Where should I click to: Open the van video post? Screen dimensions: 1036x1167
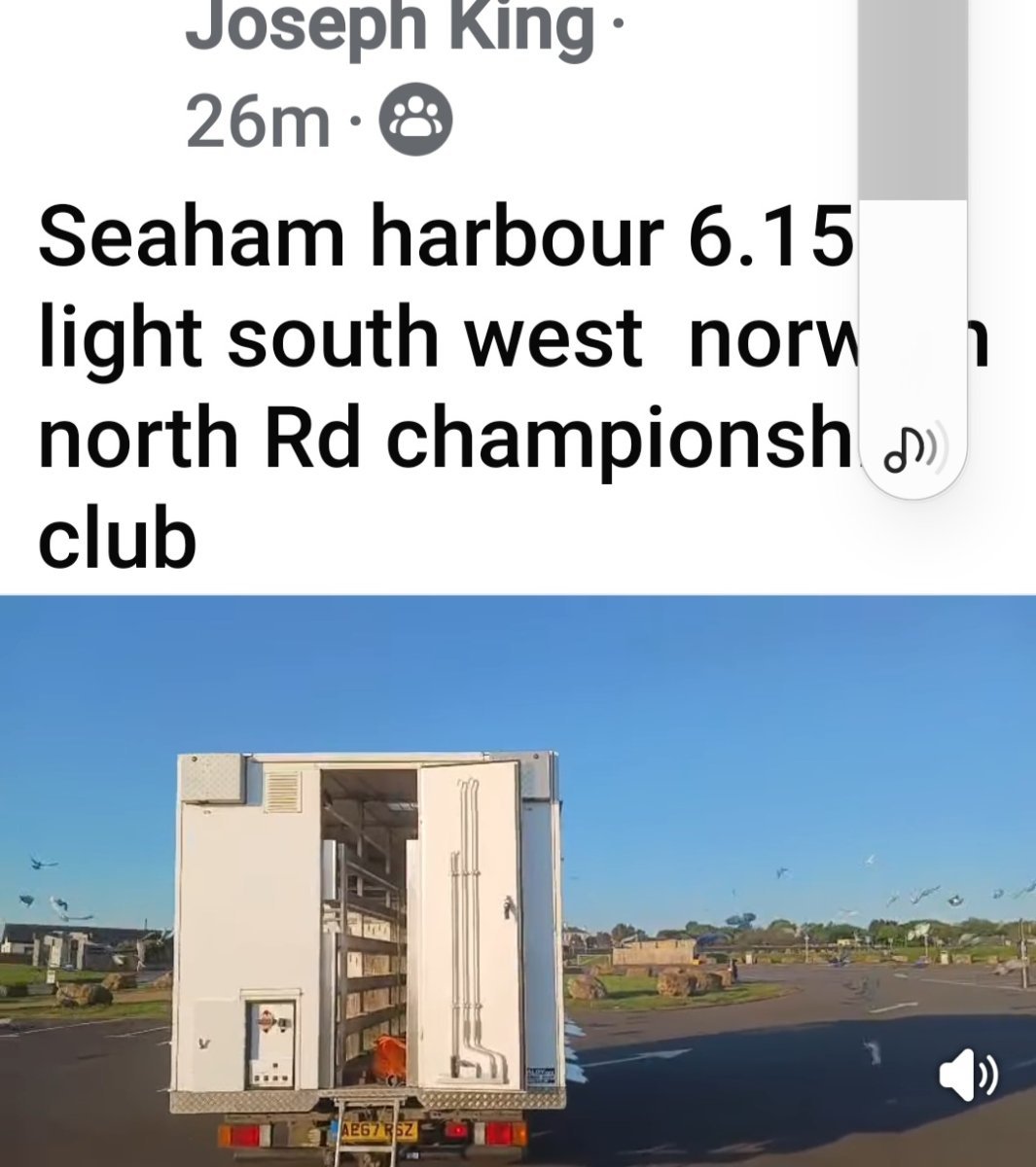click(518, 880)
